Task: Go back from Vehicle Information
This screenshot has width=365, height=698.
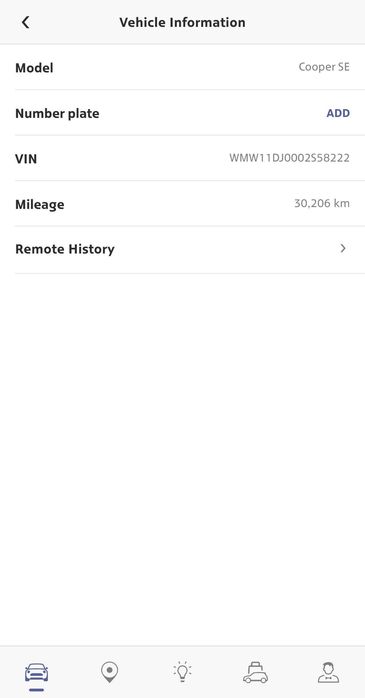Action: [x=25, y=22]
